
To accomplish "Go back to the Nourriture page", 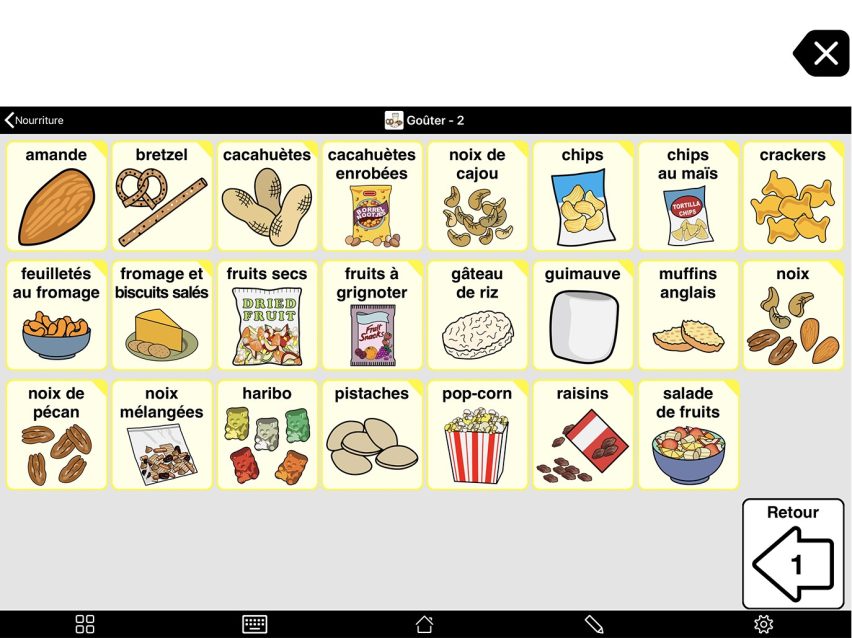I will pos(34,120).
